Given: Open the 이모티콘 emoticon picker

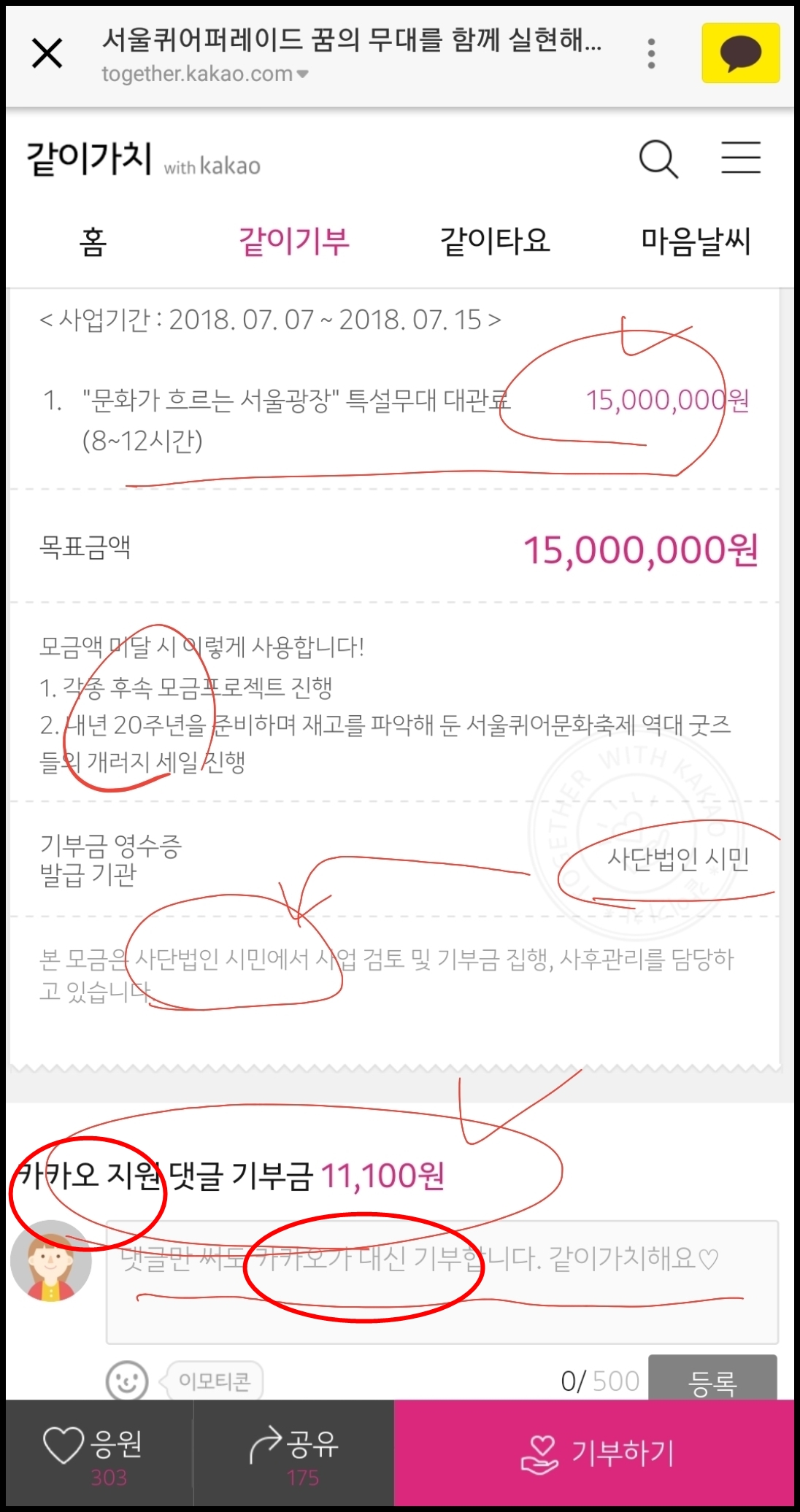Looking at the screenshot, I should 214,1381.
